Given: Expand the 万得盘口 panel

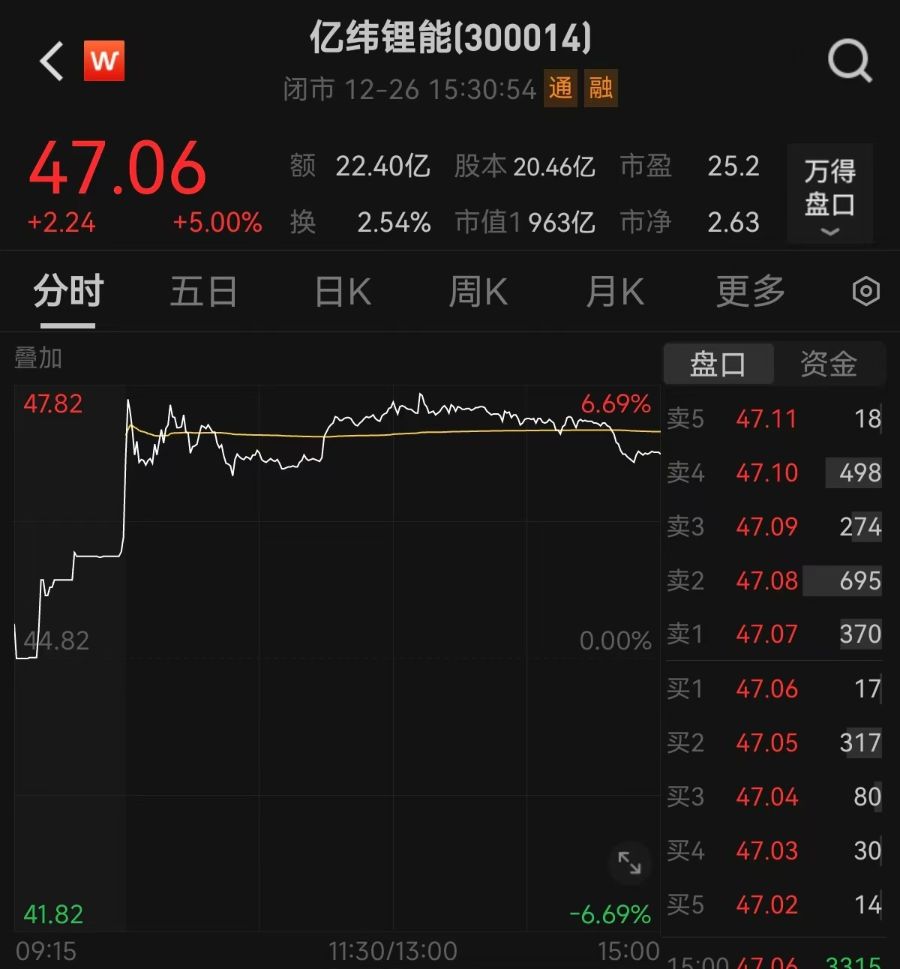Looking at the screenshot, I should click(829, 194).
